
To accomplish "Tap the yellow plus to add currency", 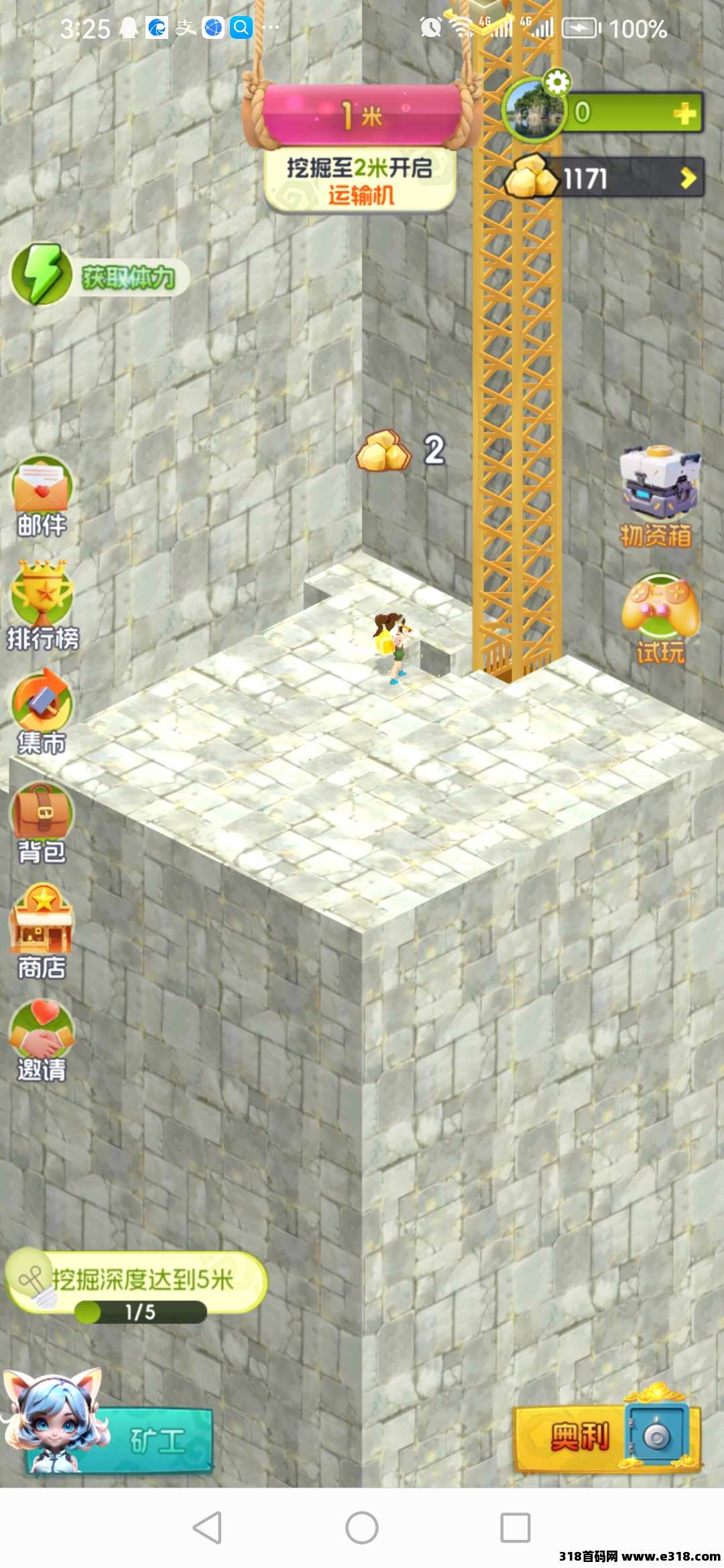I will pos(684,113).
